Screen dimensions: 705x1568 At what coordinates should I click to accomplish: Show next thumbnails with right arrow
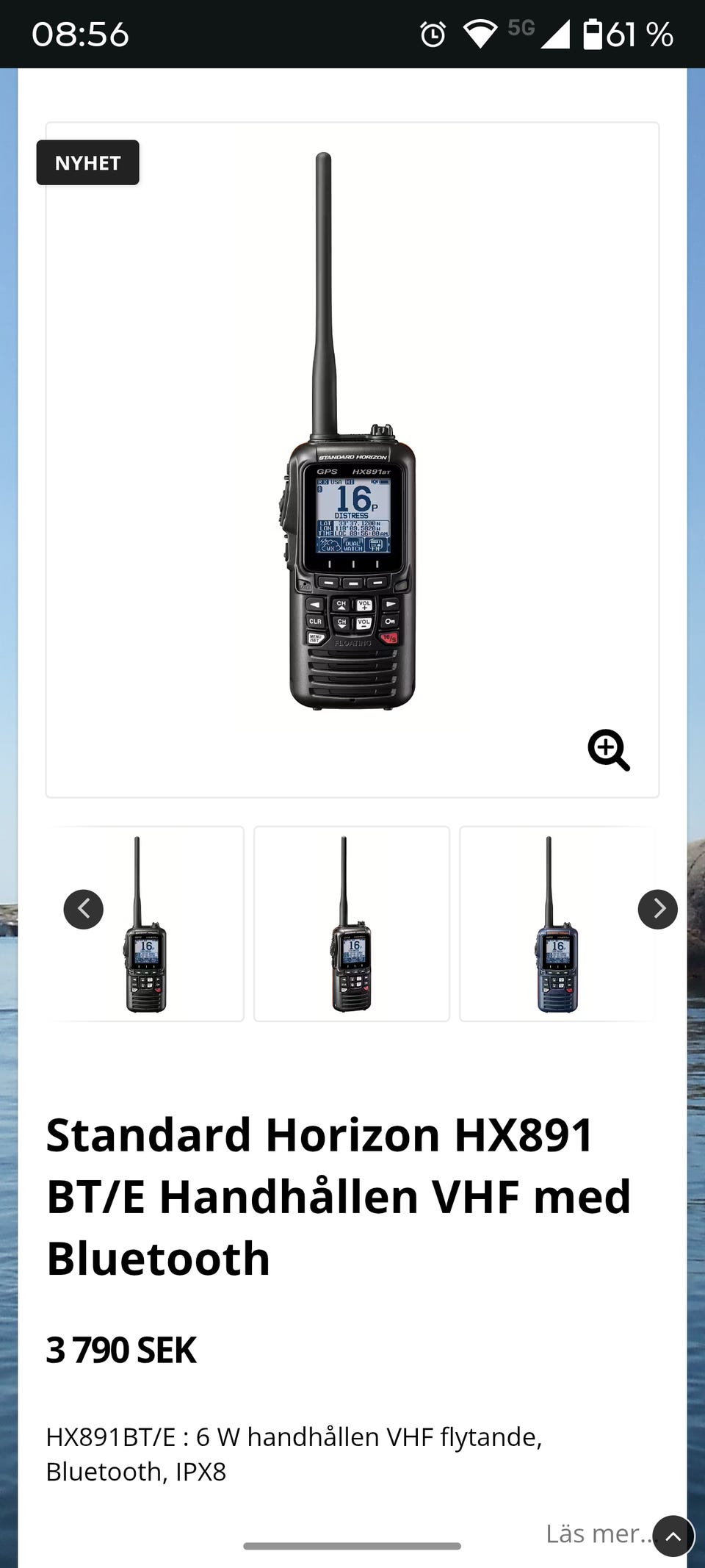657,910
